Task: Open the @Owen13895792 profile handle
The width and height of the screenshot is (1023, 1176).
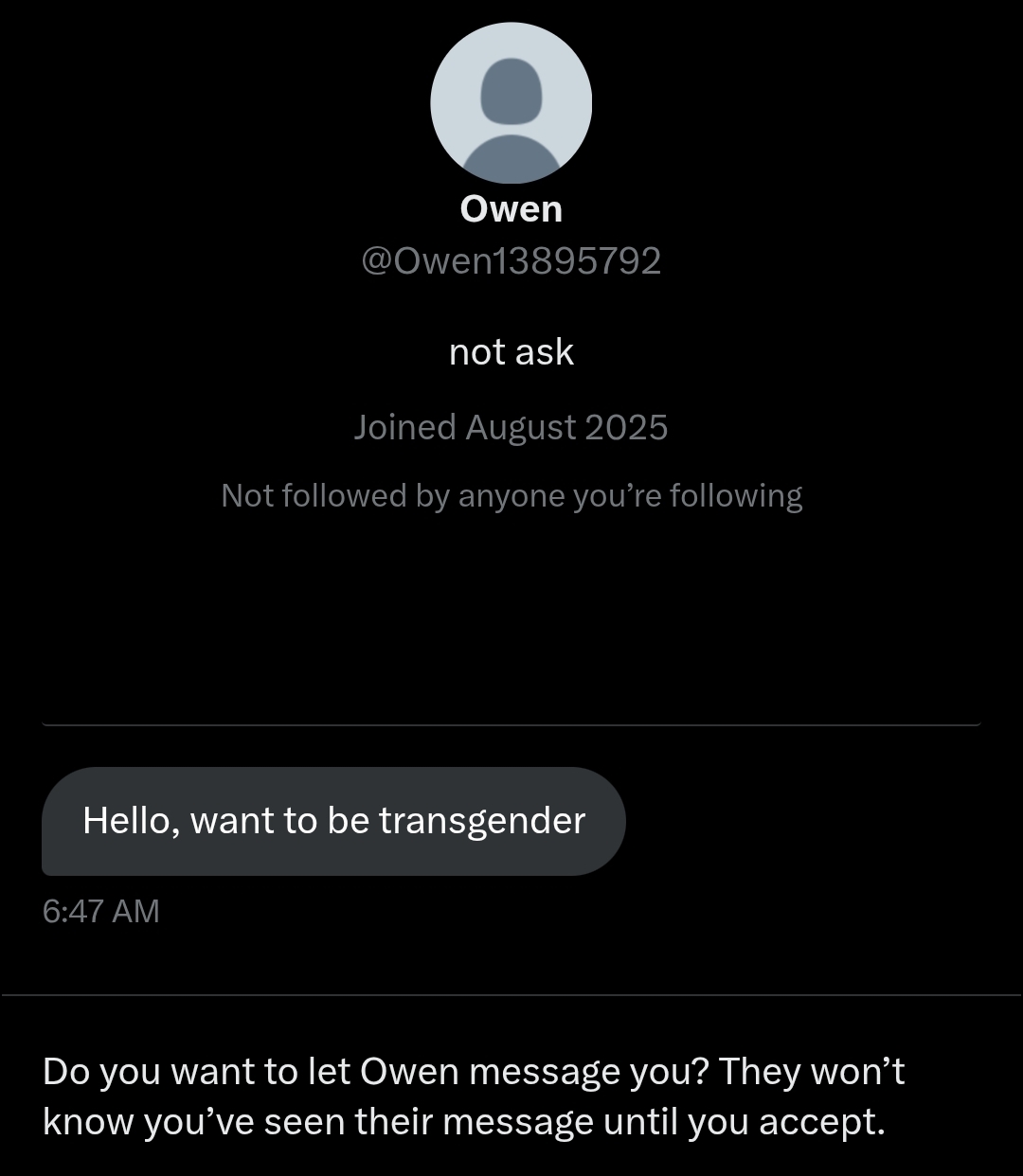Action: pyautogui.click(x=511, y=260)
